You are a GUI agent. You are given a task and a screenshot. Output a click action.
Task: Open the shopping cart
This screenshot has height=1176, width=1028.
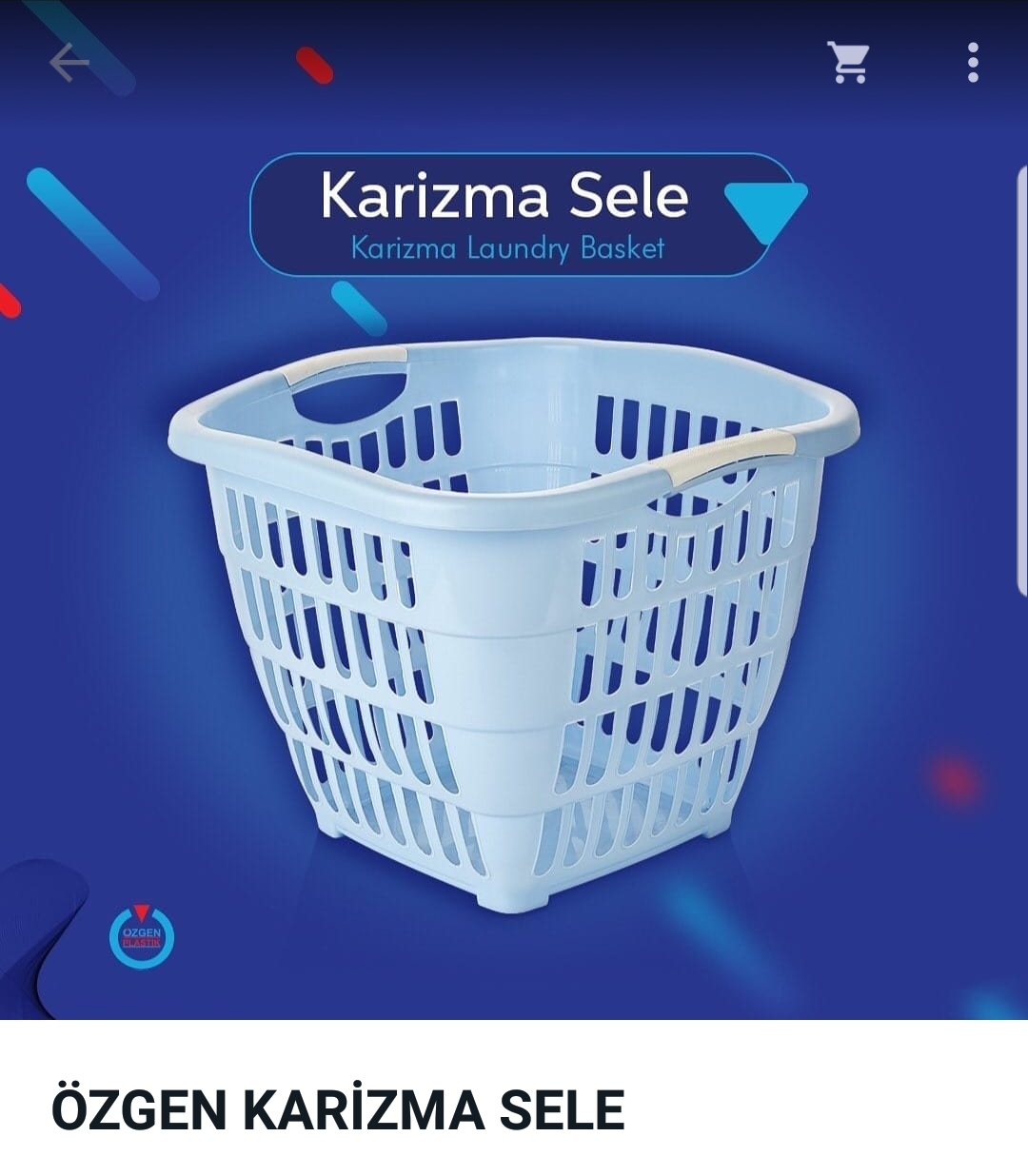[x=847, y=63]
